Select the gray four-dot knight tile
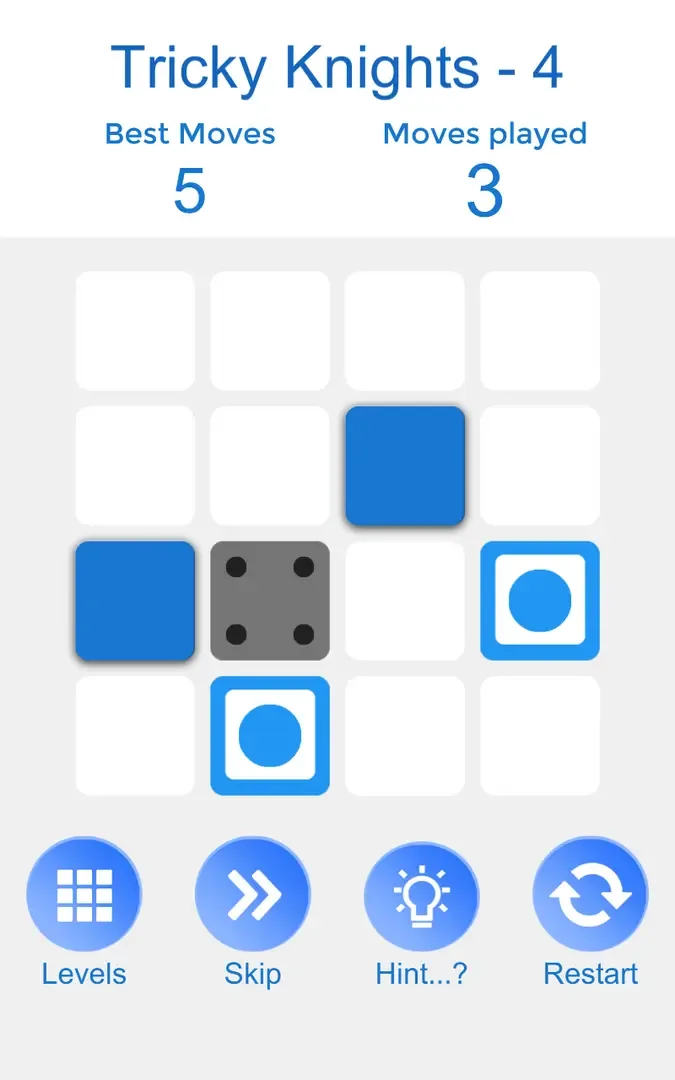The height and width of the screenshot is (1080, 675). coord(270,601)
